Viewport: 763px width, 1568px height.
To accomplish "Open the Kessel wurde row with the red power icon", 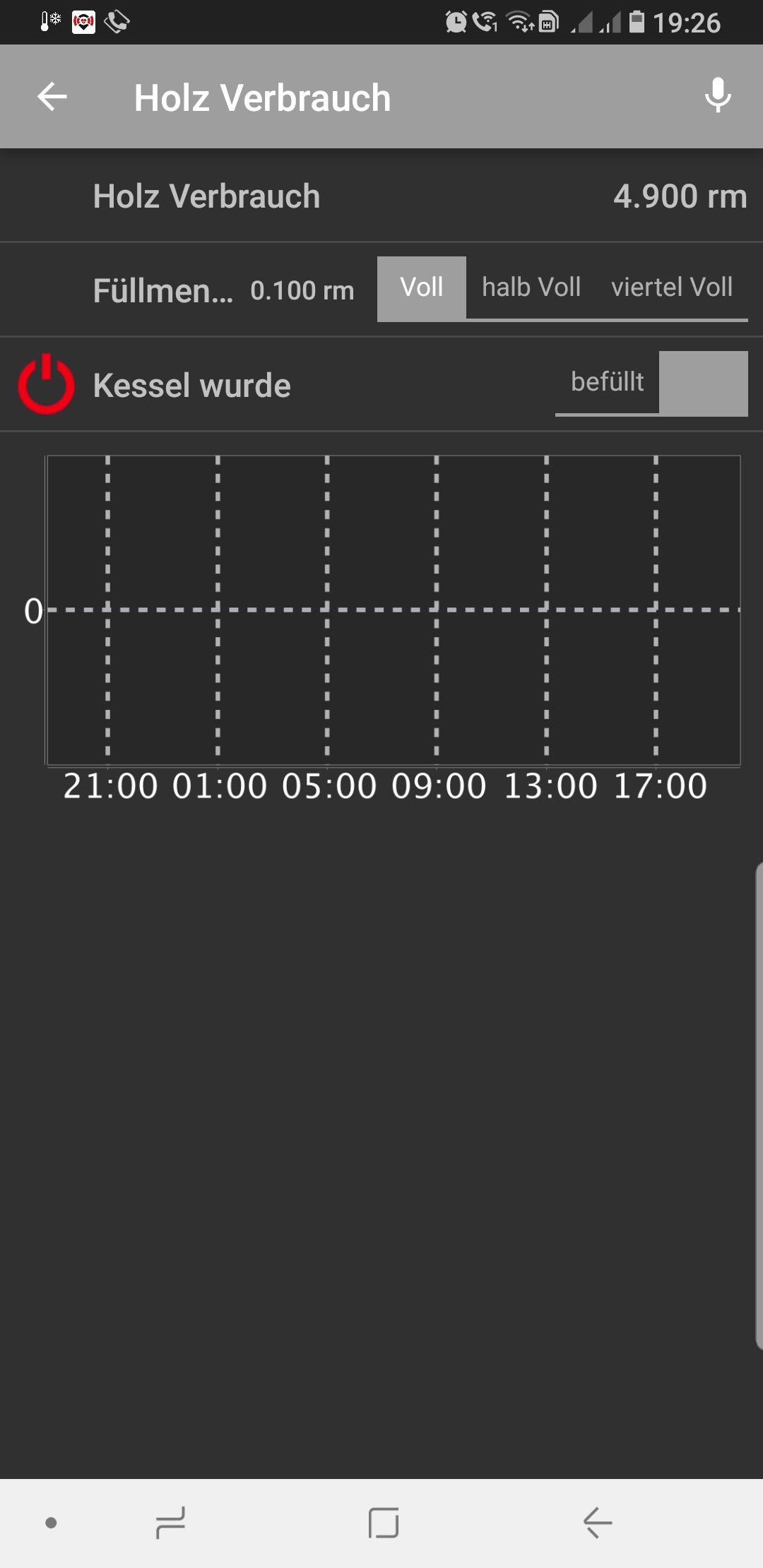I will (x=381, y=384).
